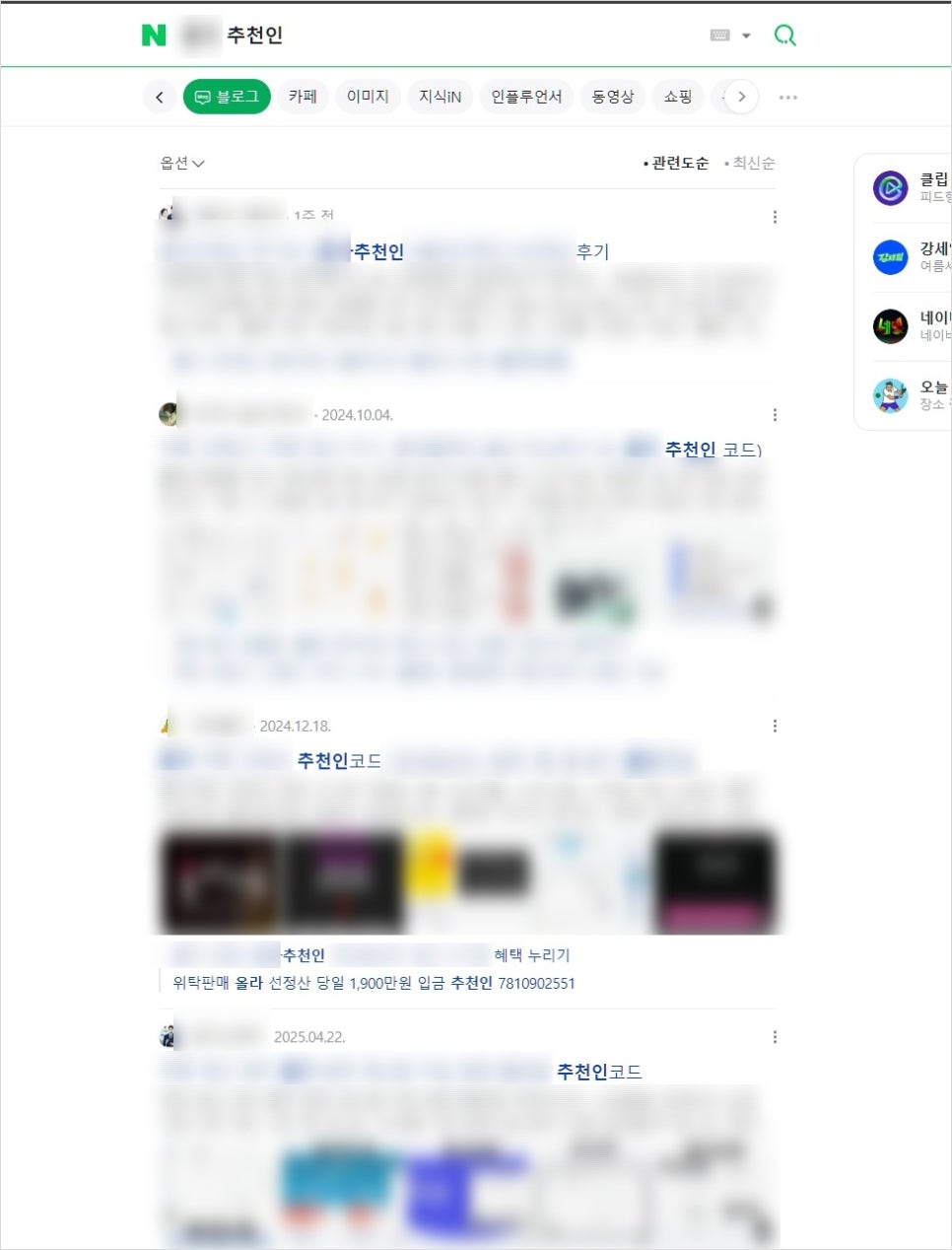Switch to the 동영상 tab
Image resolution: width=952 pixels, height=1250 pixels.
[612, 97]
